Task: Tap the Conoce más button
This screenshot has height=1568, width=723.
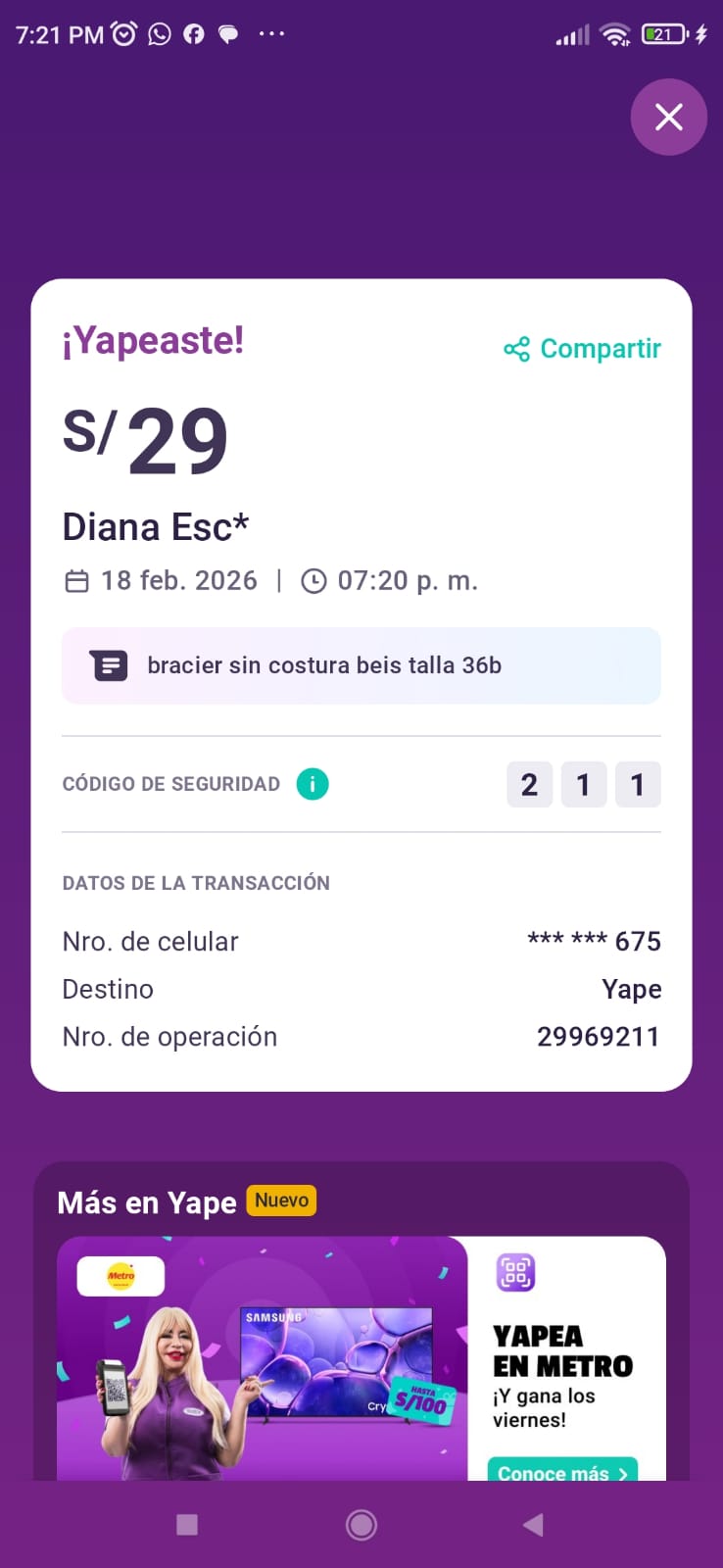Action: [562, 1471]
